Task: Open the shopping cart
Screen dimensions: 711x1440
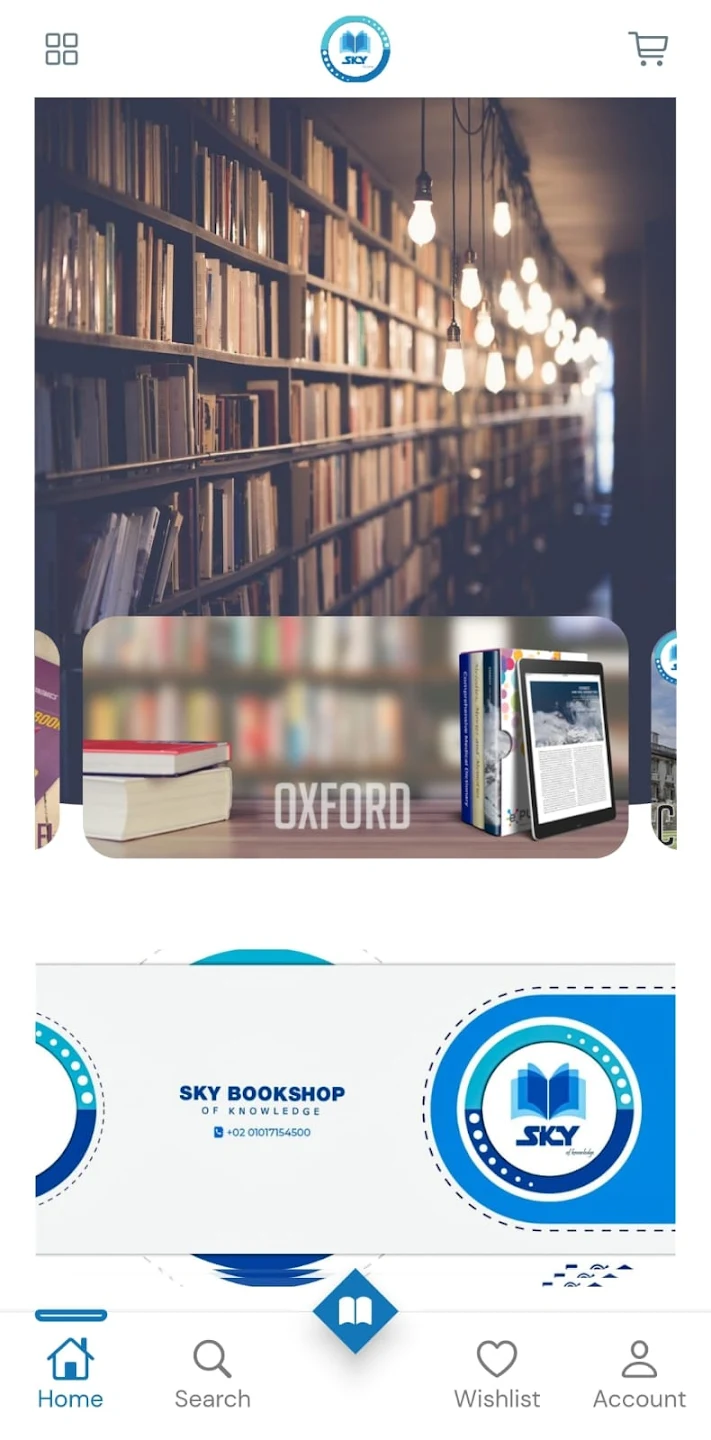Action: (x=648, y=48)
